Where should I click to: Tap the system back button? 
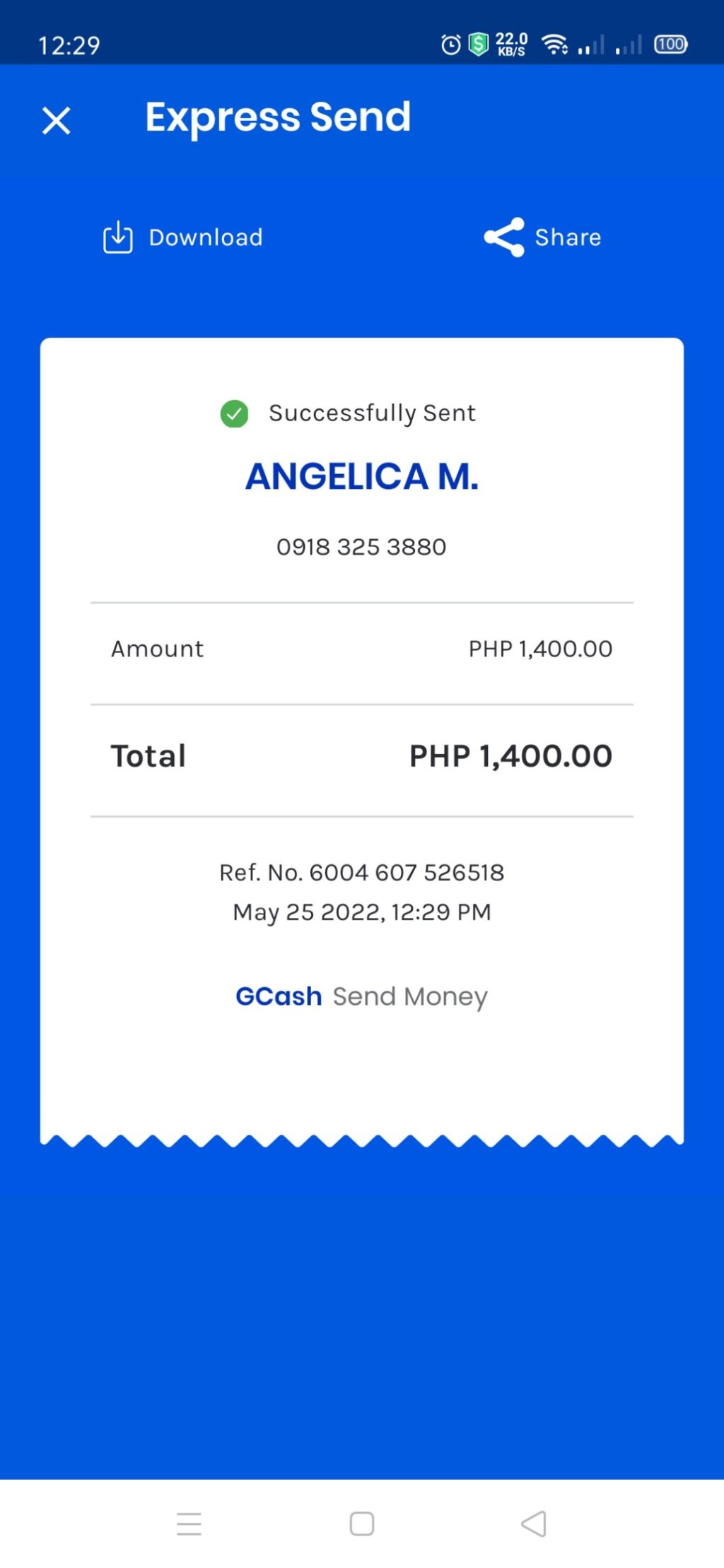(534, 1523)
